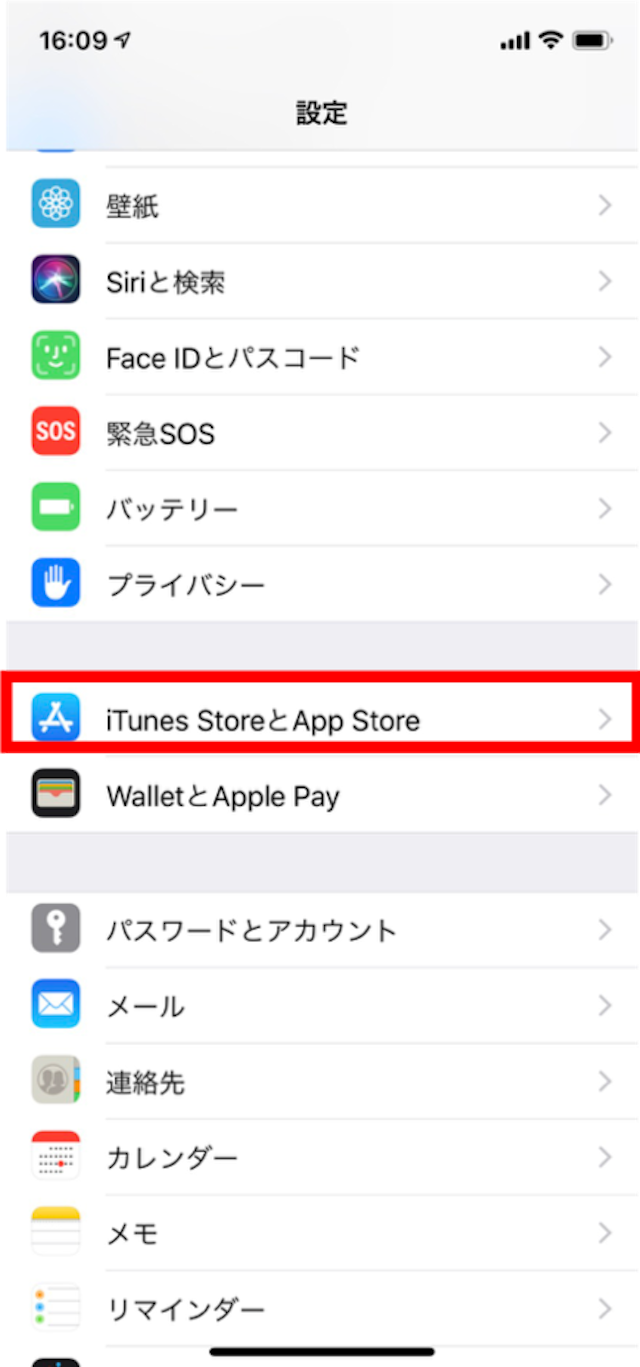Open 緊急SOS settings
640x1367 pixels.
point(320,433)
